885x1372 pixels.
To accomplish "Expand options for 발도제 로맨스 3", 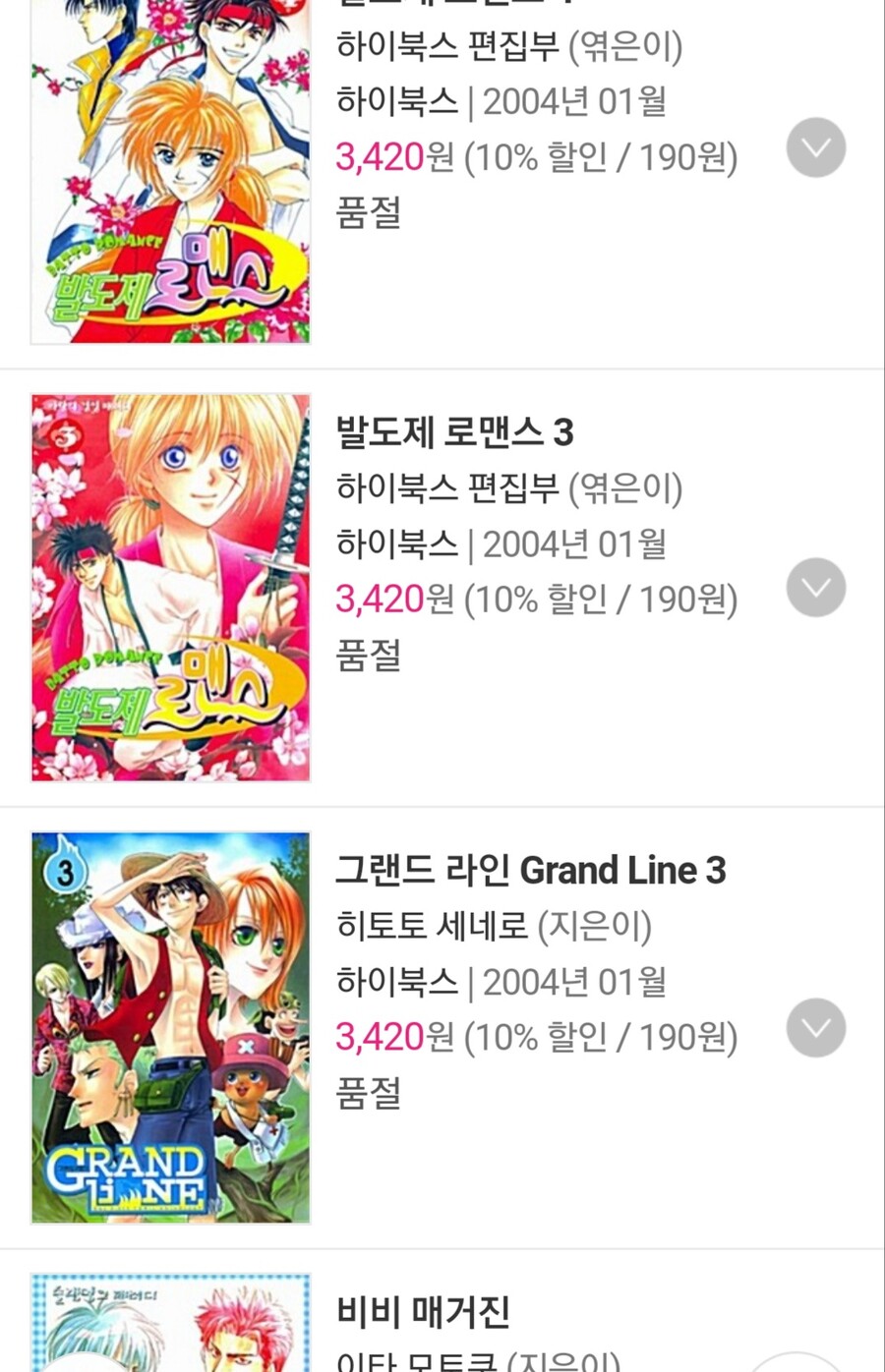I will point(815,588).
